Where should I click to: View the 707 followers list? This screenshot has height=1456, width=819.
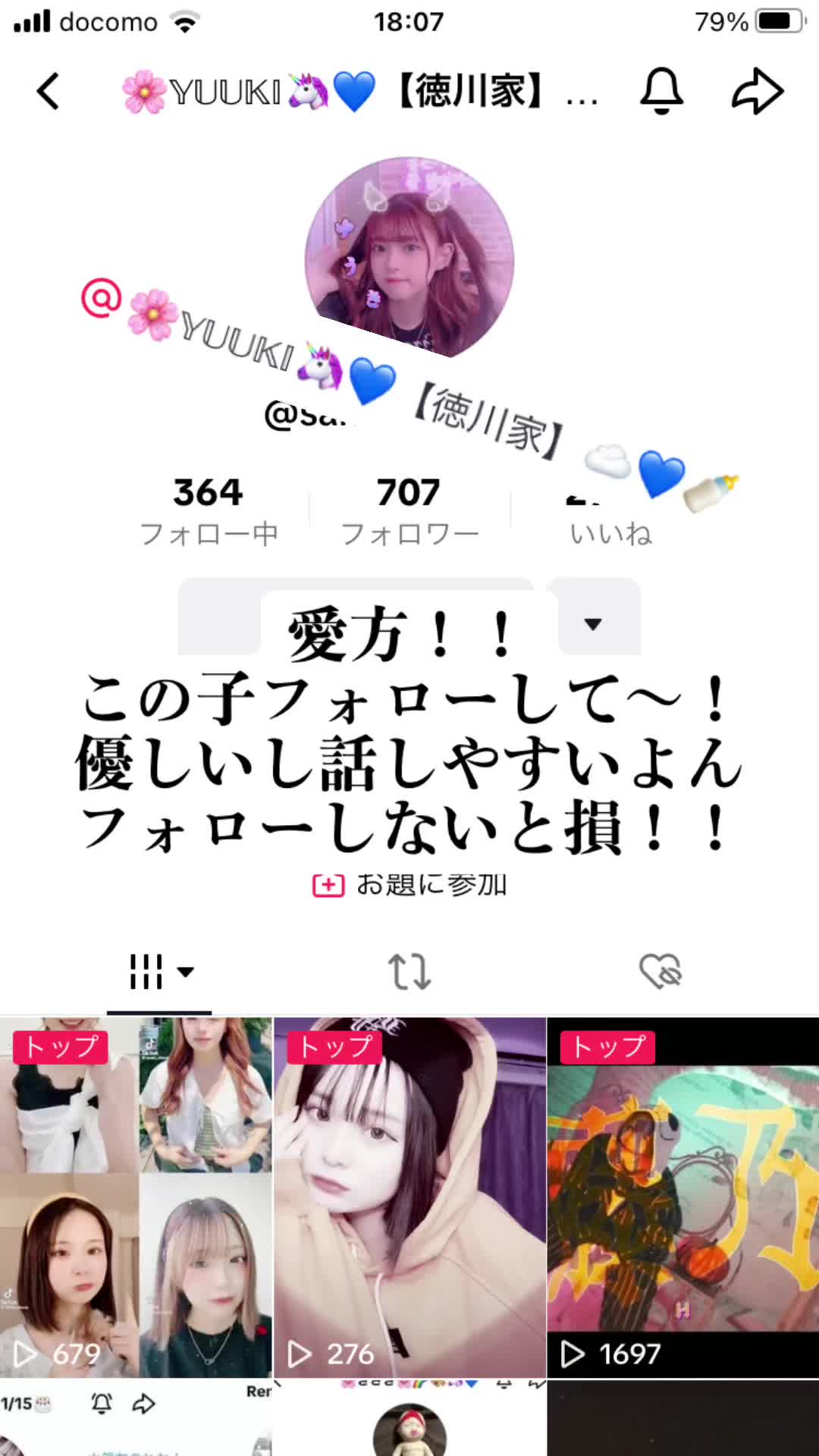[409, 511]
